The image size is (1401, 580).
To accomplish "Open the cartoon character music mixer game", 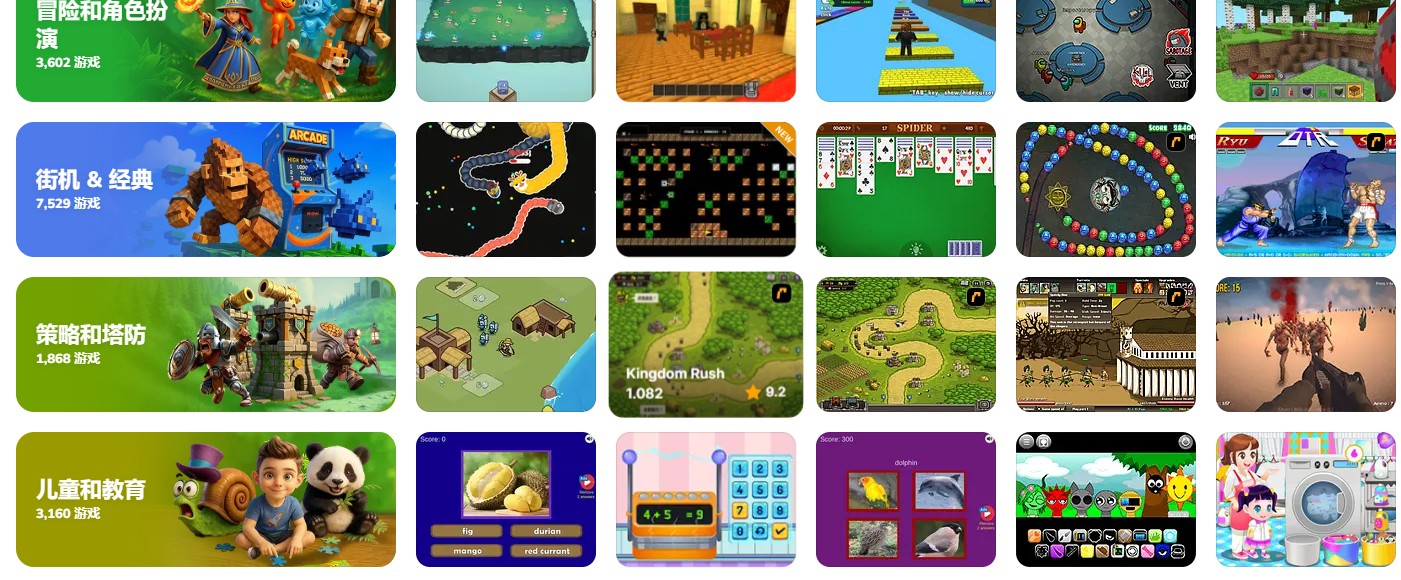I will pos(1105,499).
